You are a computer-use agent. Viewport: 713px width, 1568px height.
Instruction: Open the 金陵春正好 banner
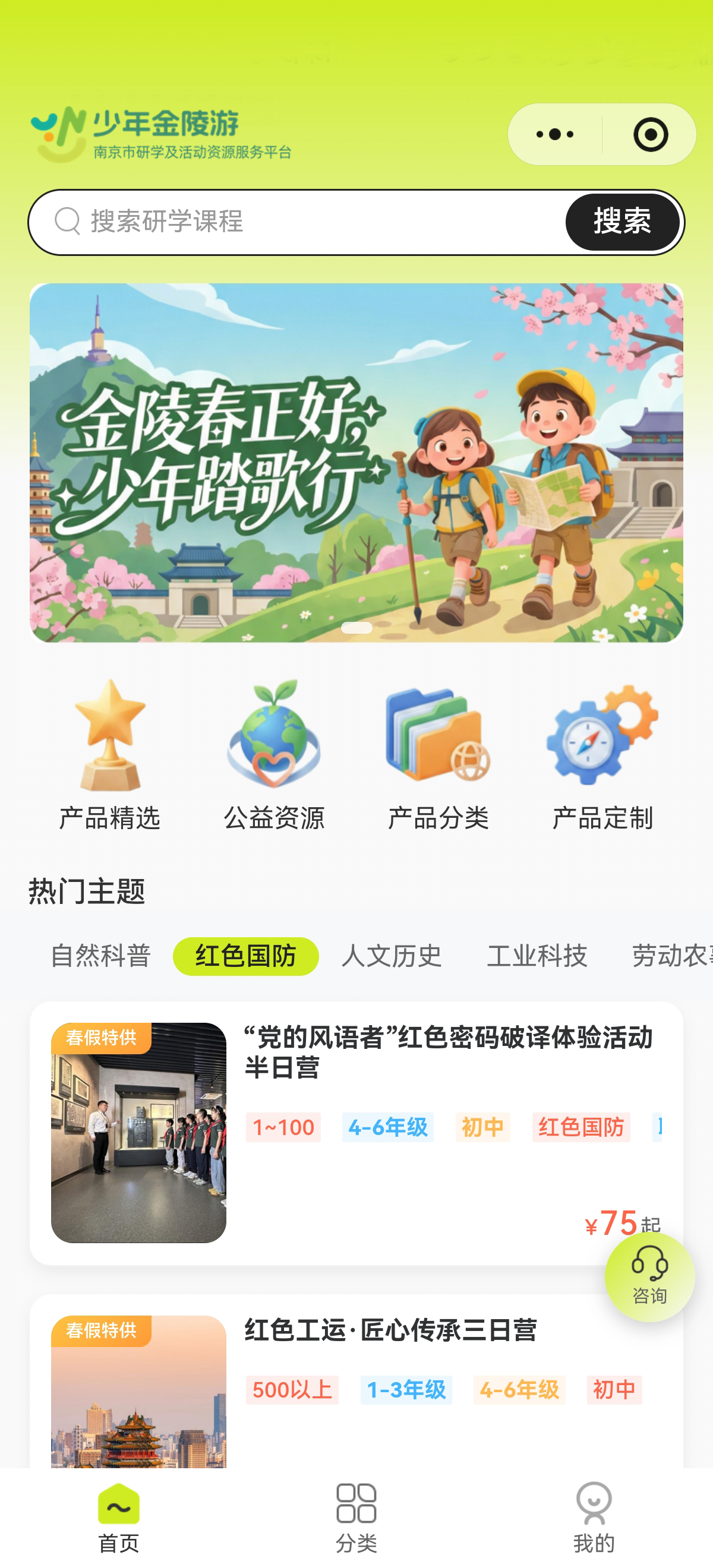(356, 463)
